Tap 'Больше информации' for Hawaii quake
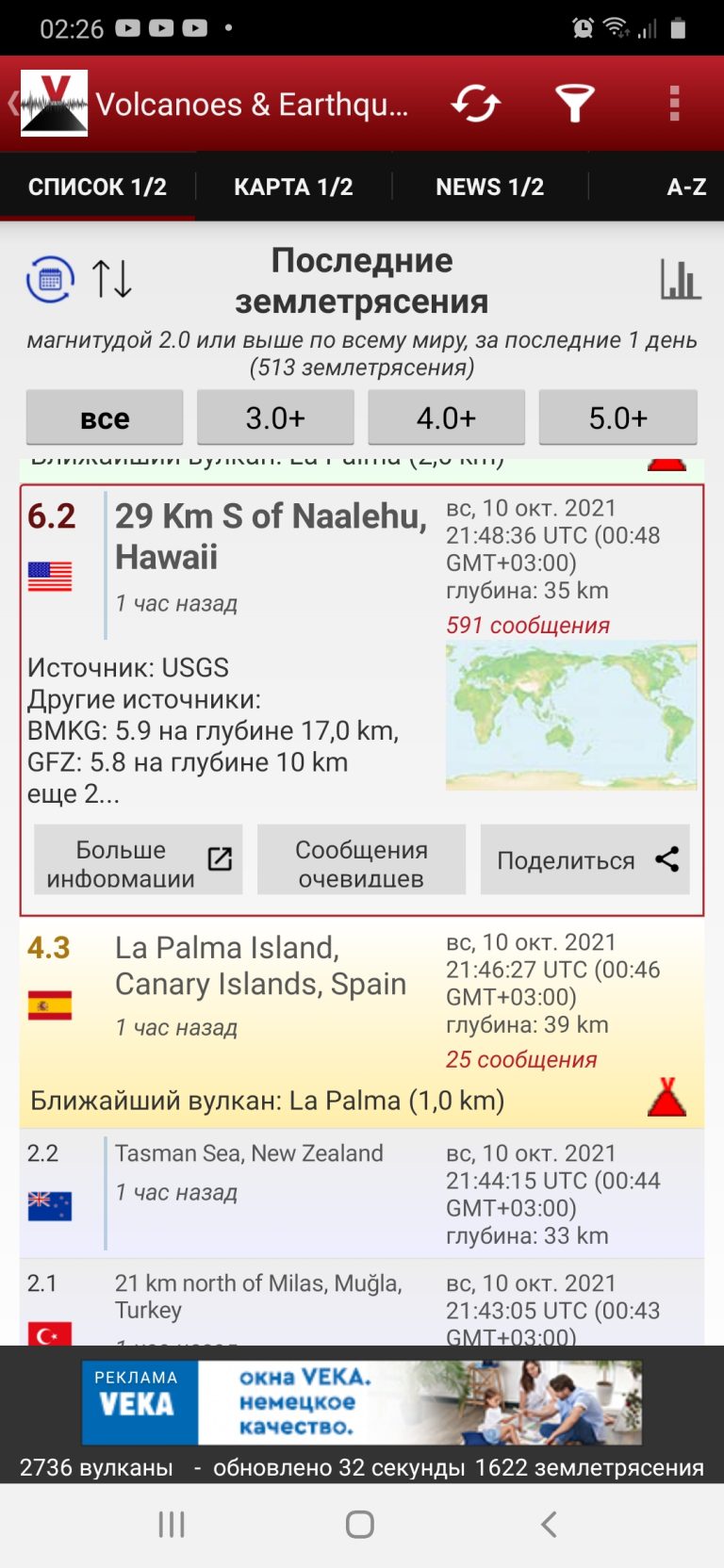The height and width of the screenshot is (1568, 724). pyautogui.click(x=139, y=859)
